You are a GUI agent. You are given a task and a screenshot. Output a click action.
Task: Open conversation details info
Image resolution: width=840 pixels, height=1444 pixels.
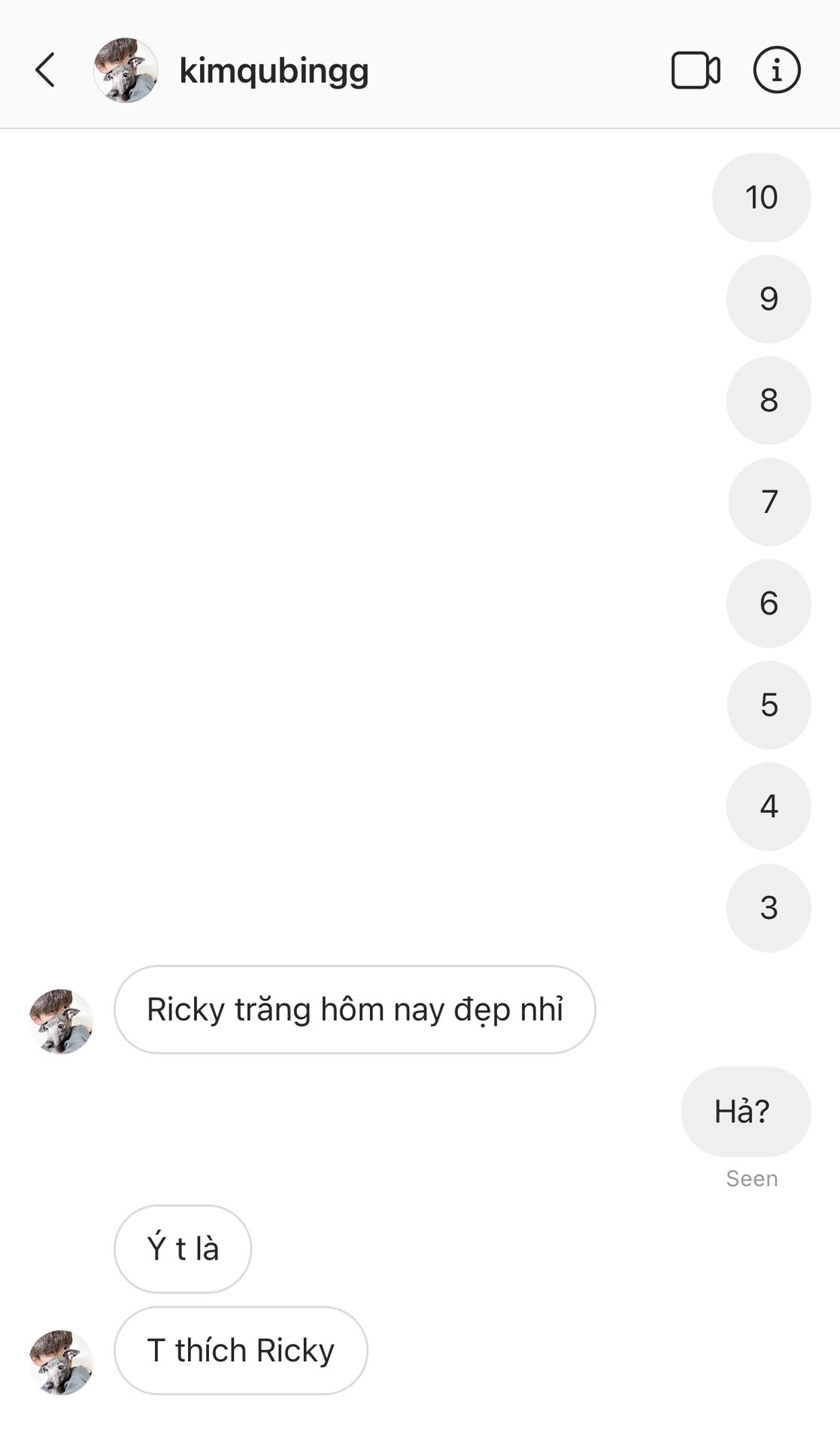tap(776, 70)
